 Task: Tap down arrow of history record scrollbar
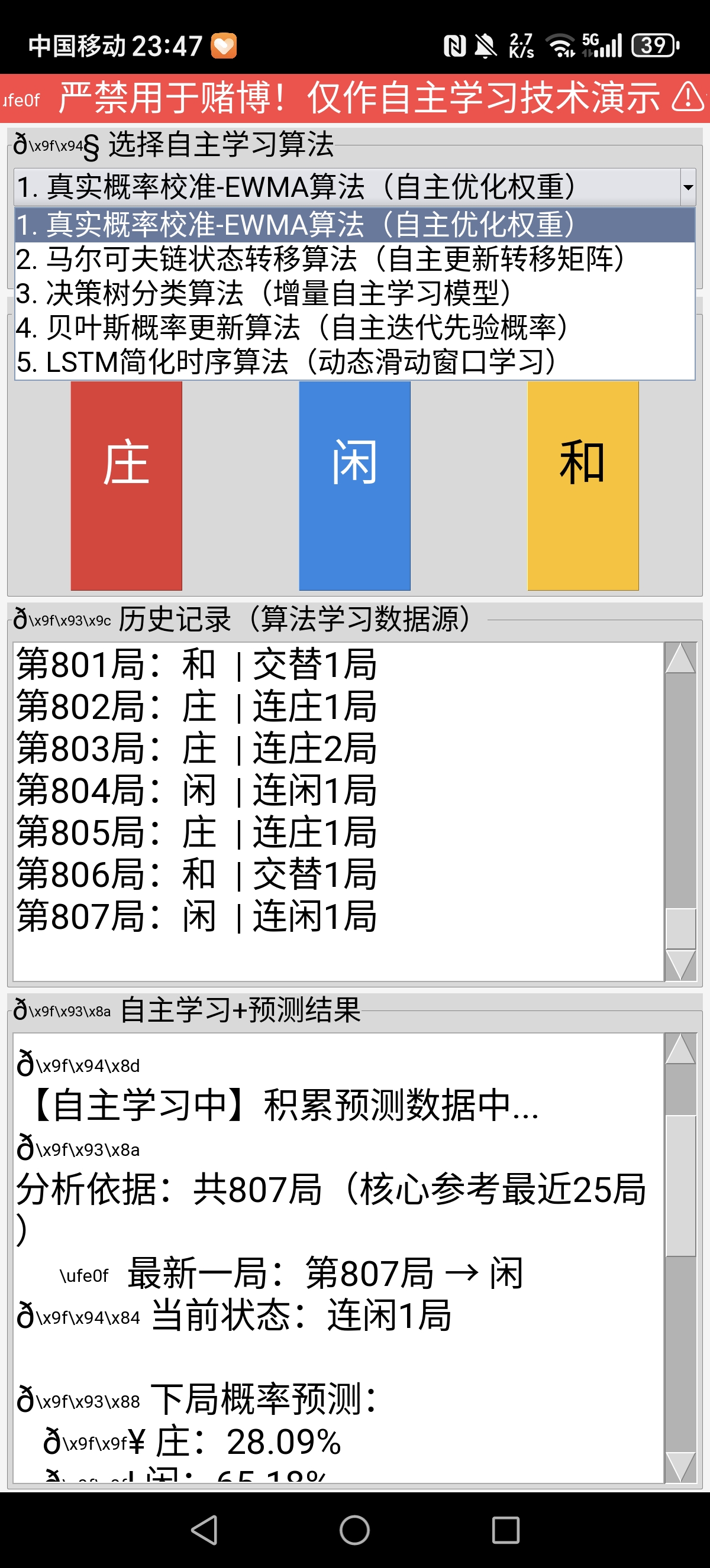click(x=680, y=964)
